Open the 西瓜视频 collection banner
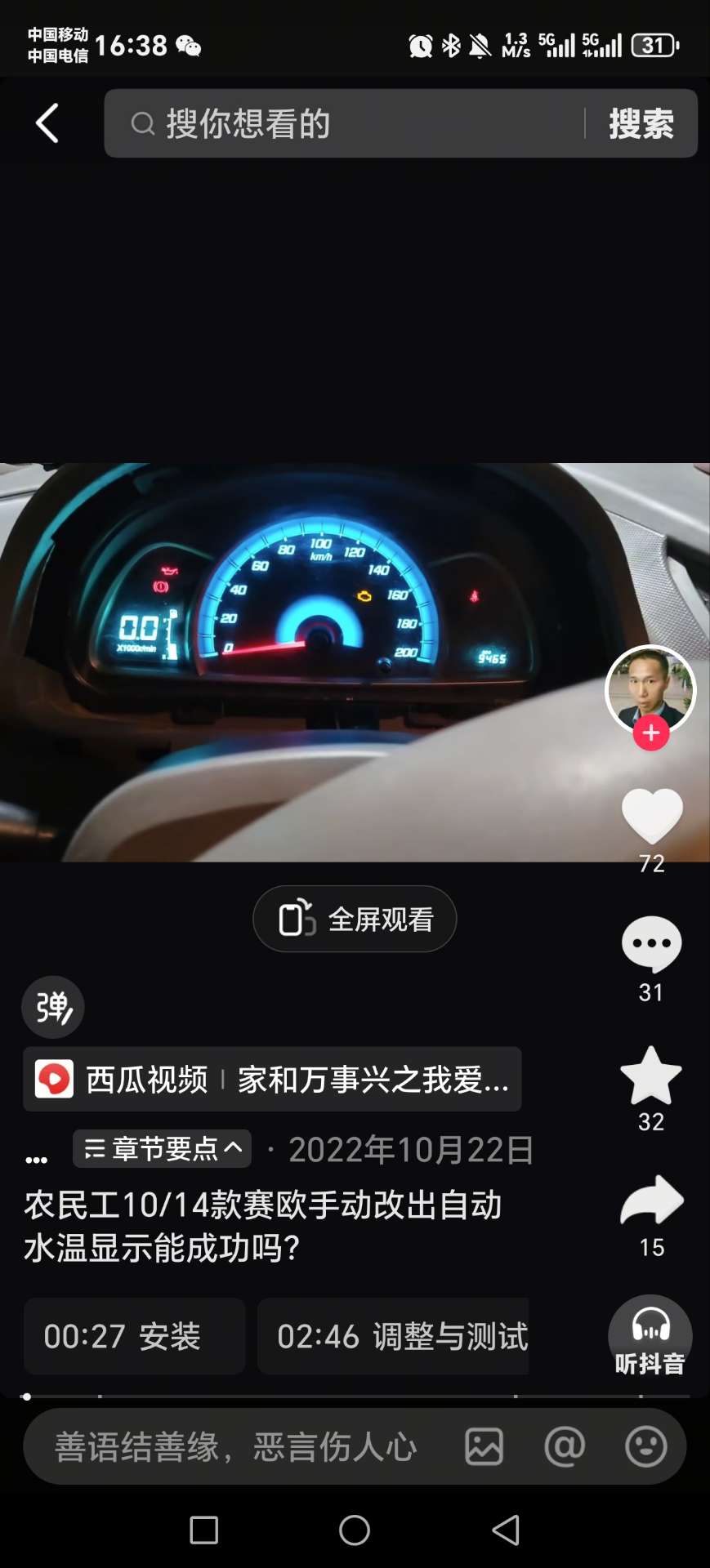 coord(272,1080)
